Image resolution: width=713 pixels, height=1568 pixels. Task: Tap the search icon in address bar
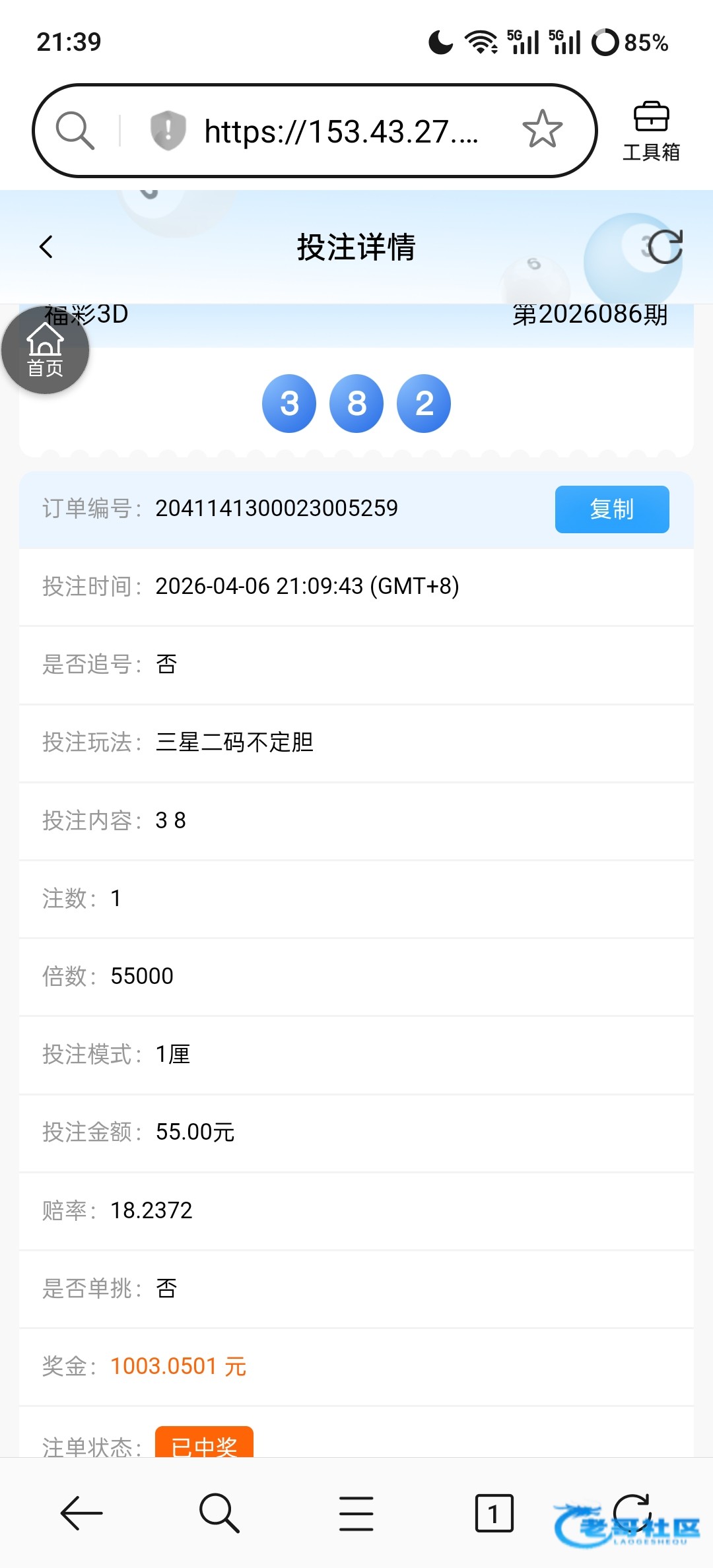click(75, 130)
